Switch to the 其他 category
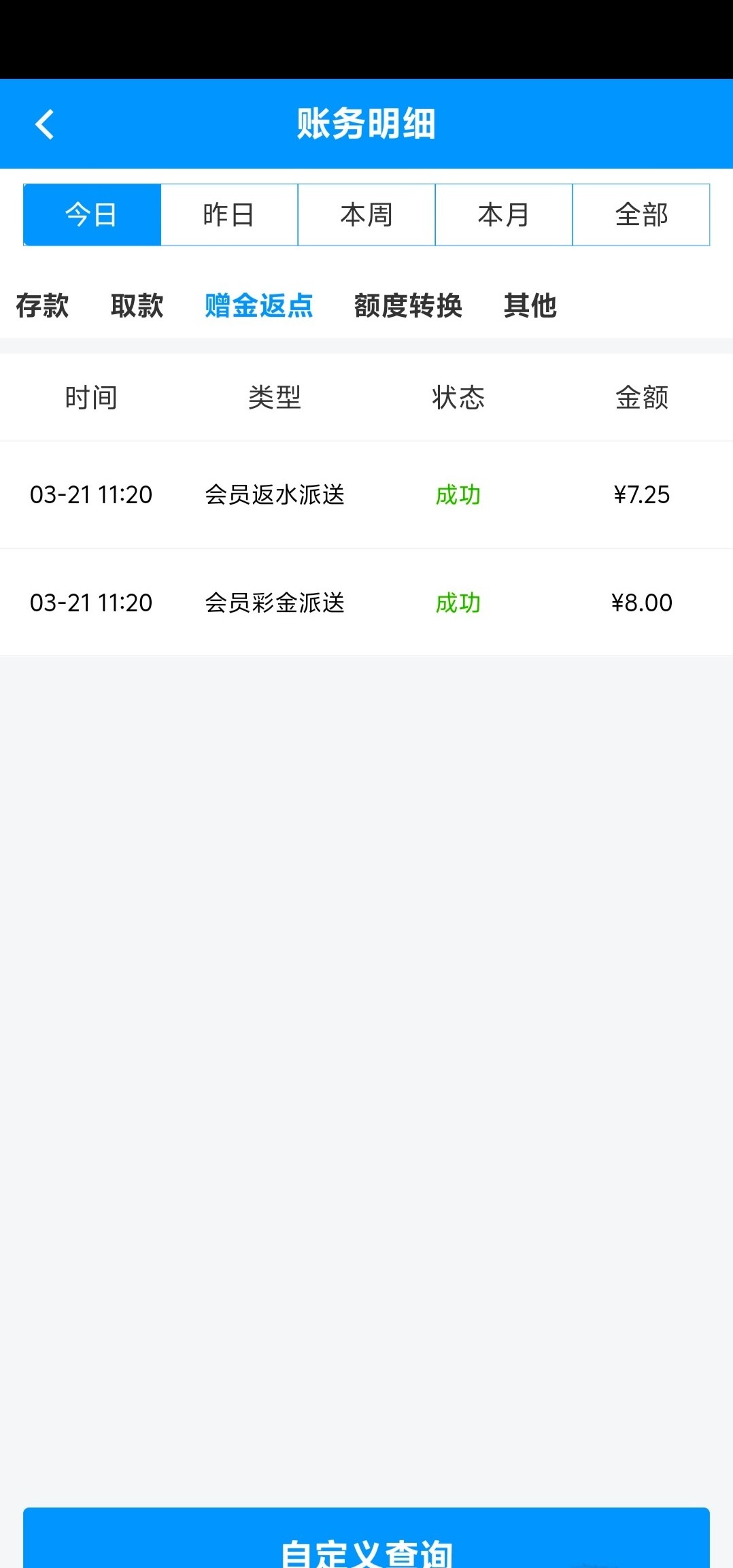The width and height of the screenshot is (733, 1568). tap(530, 306)
